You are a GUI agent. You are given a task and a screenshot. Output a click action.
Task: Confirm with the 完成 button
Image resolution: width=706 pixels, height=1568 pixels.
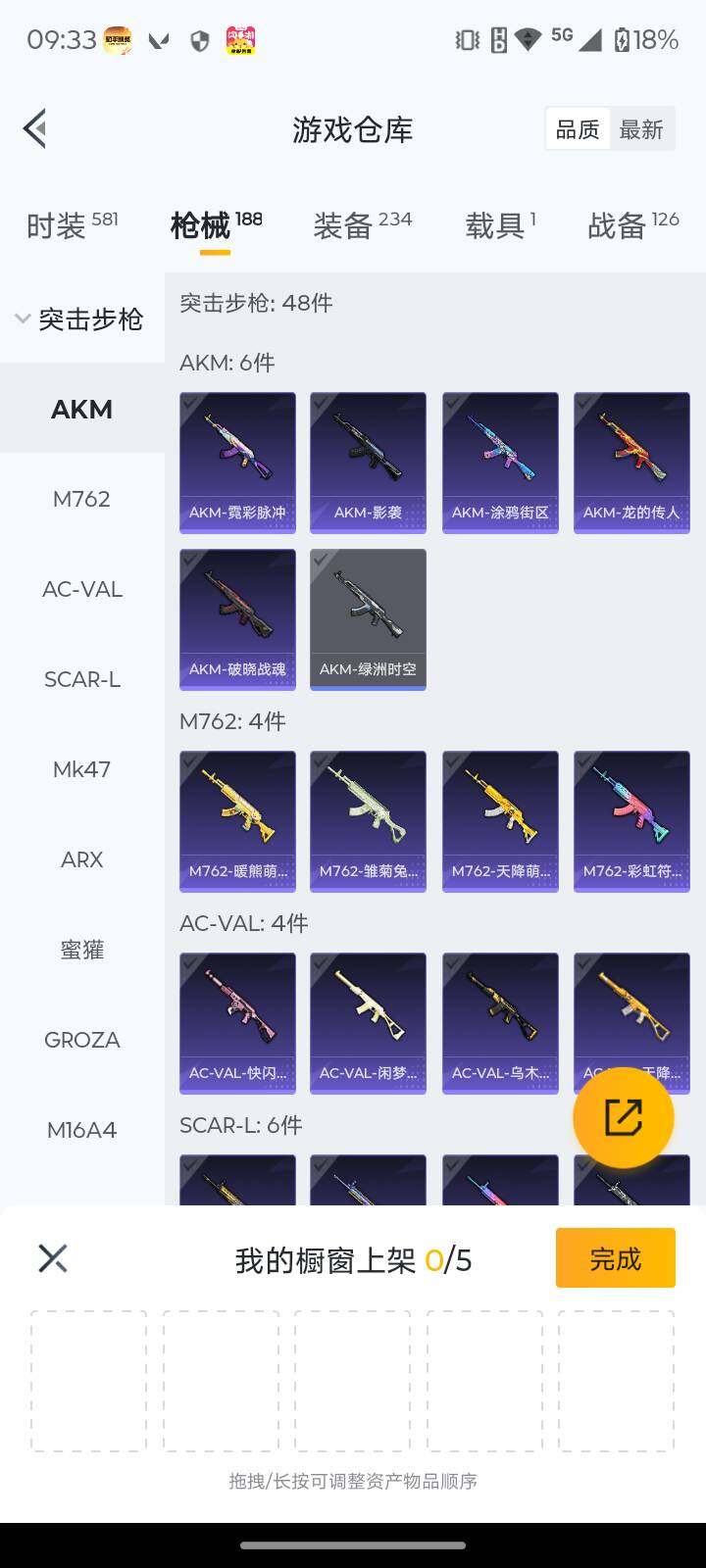pos(615,1258)
